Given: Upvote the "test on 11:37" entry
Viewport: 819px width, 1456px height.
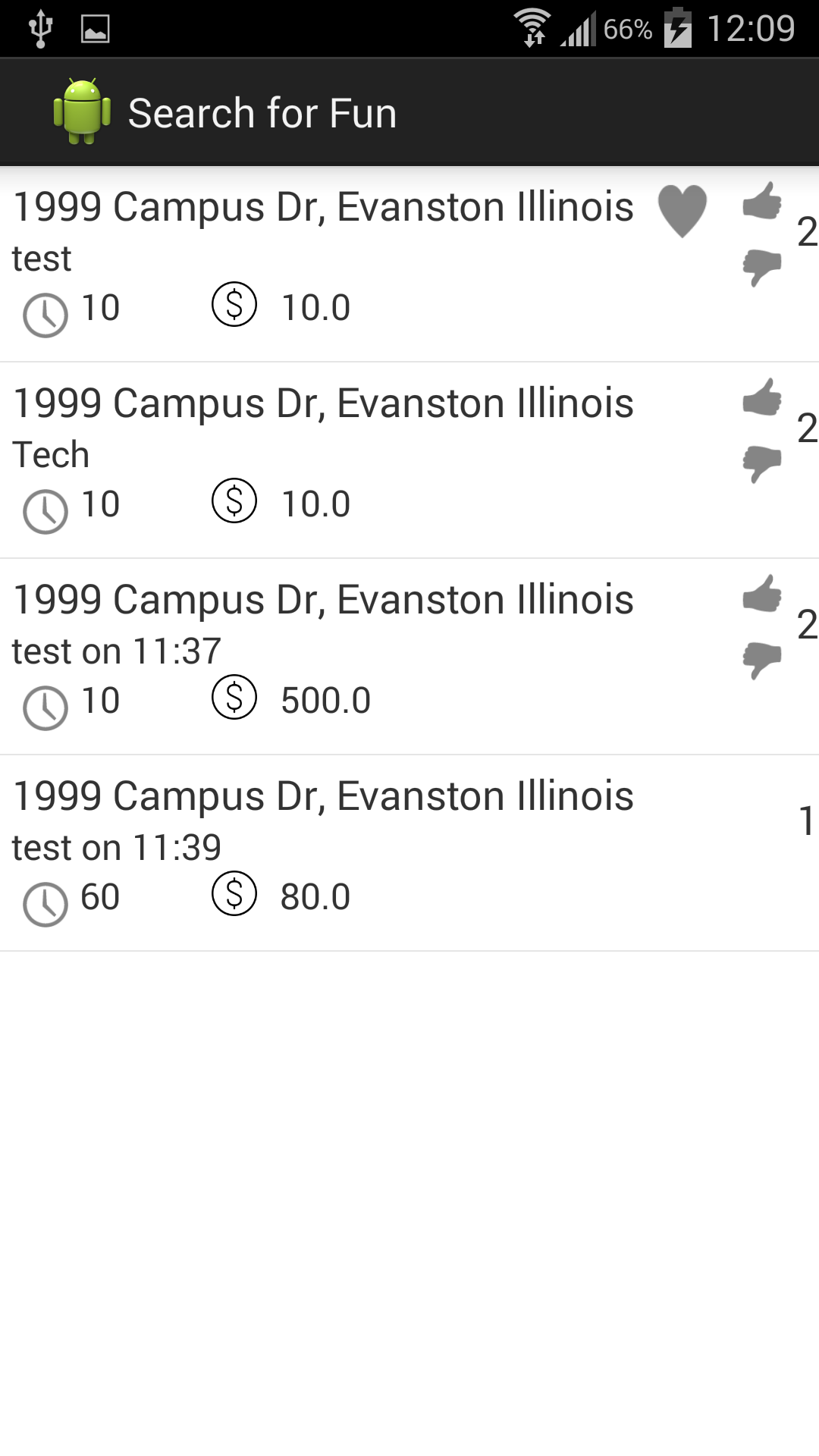Looking at the screenshot, I should coord(762,594).
